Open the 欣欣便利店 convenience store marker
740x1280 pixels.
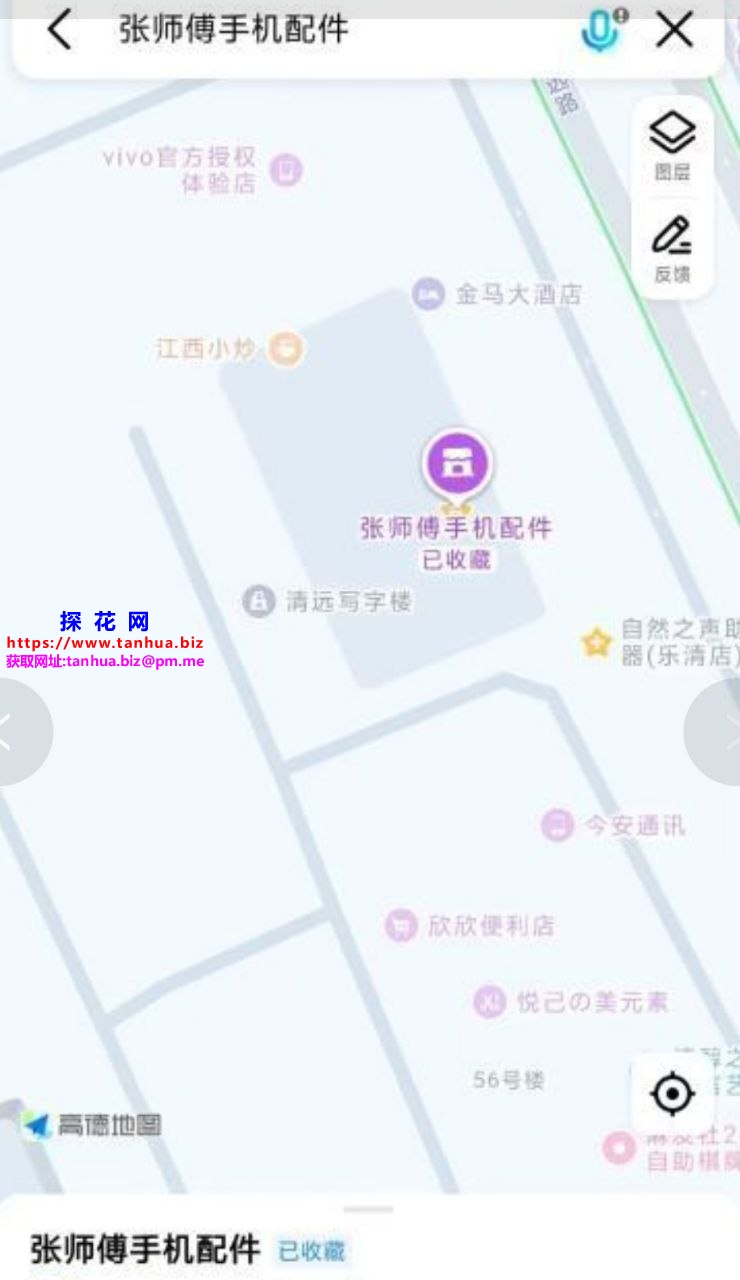[x=401, y=925]
